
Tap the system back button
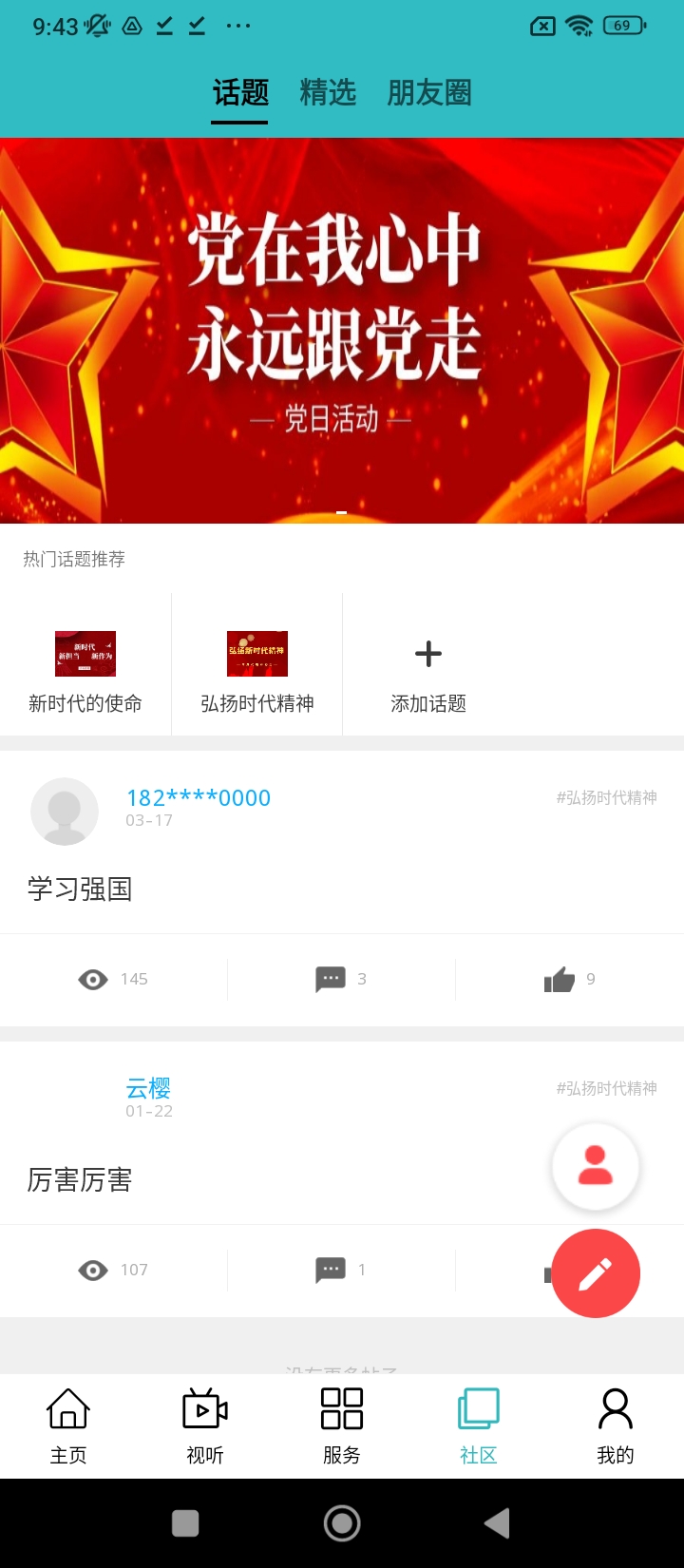click(497, 1523)
